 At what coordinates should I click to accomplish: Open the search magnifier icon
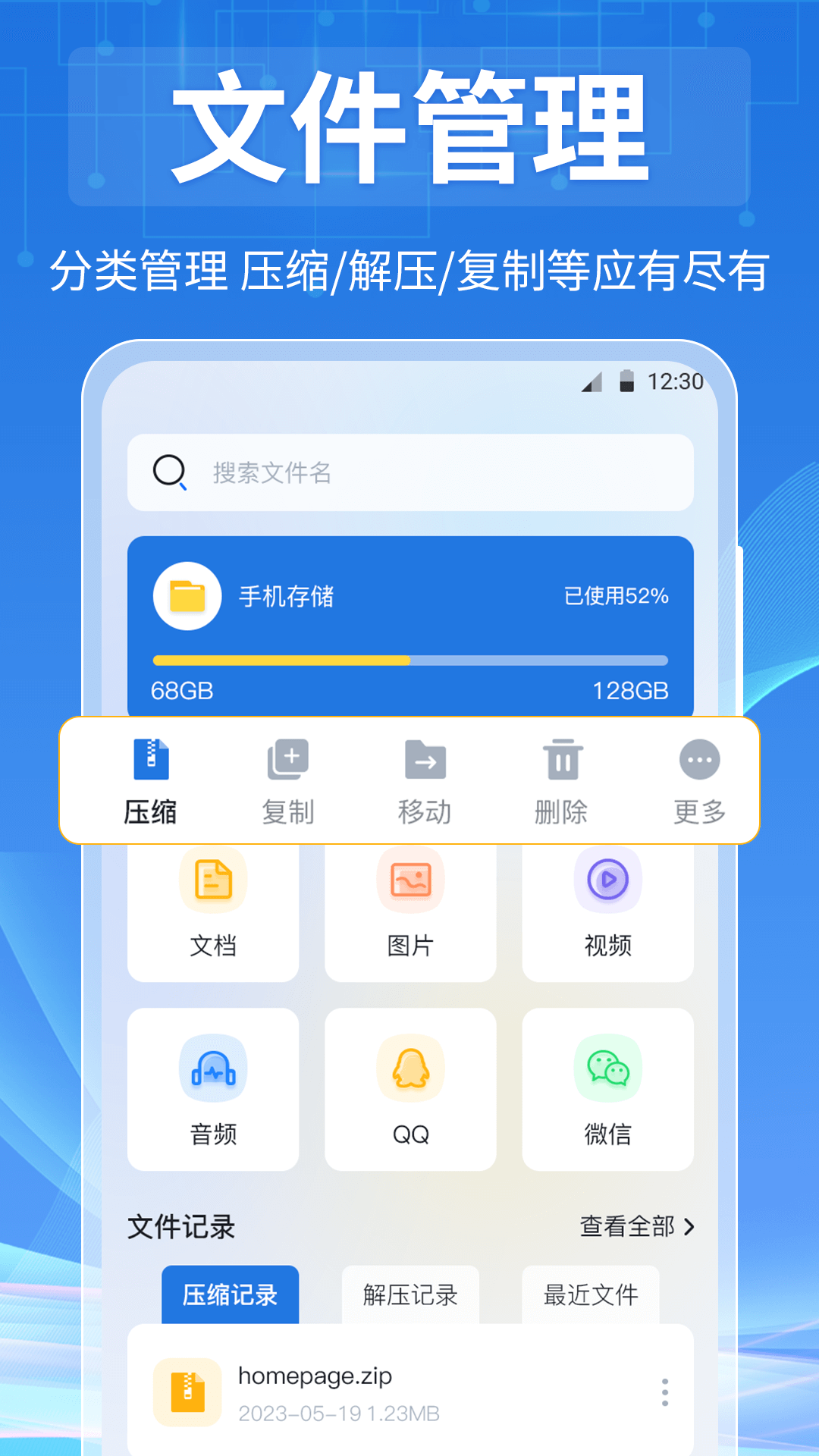coord(168,472)
